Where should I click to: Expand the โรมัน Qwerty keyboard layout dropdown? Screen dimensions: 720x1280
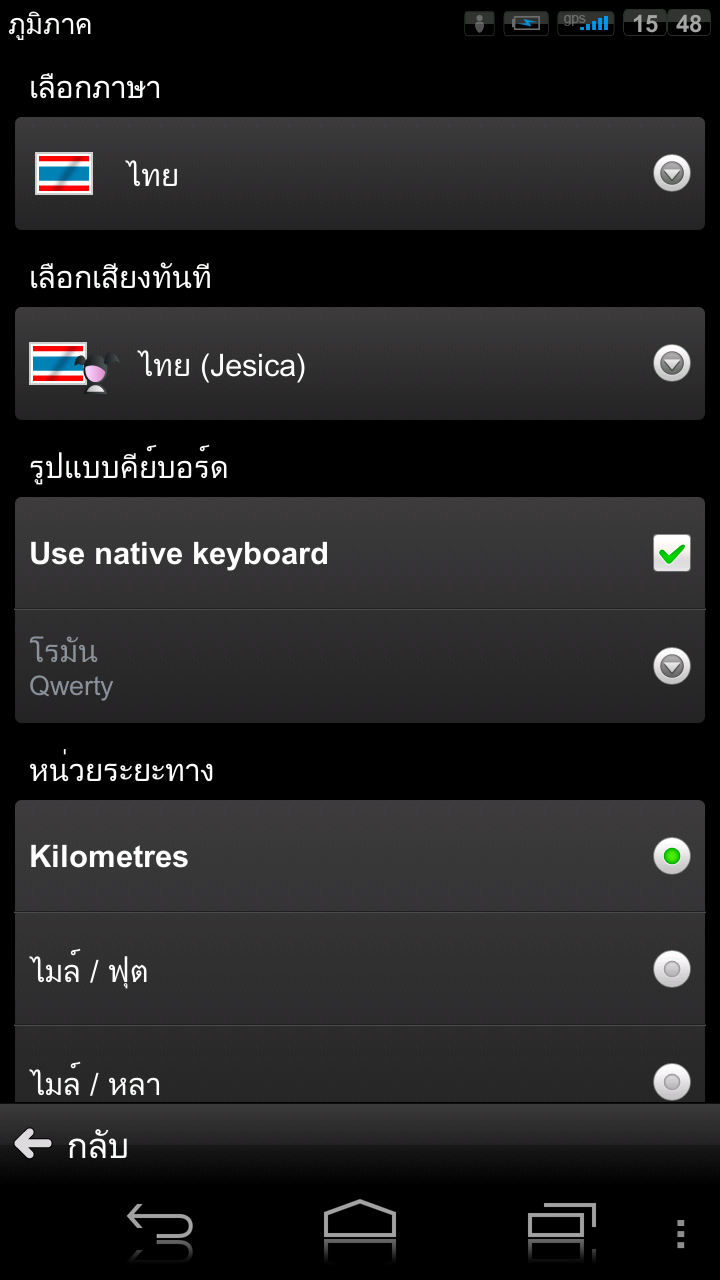360,667
